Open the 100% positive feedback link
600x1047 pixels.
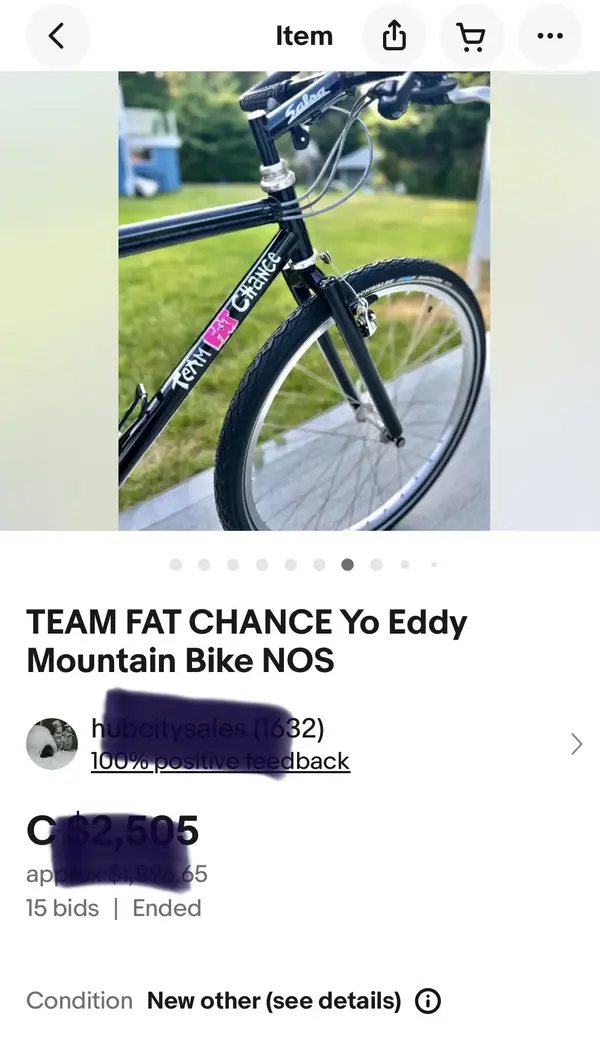[x=220, y=761]
